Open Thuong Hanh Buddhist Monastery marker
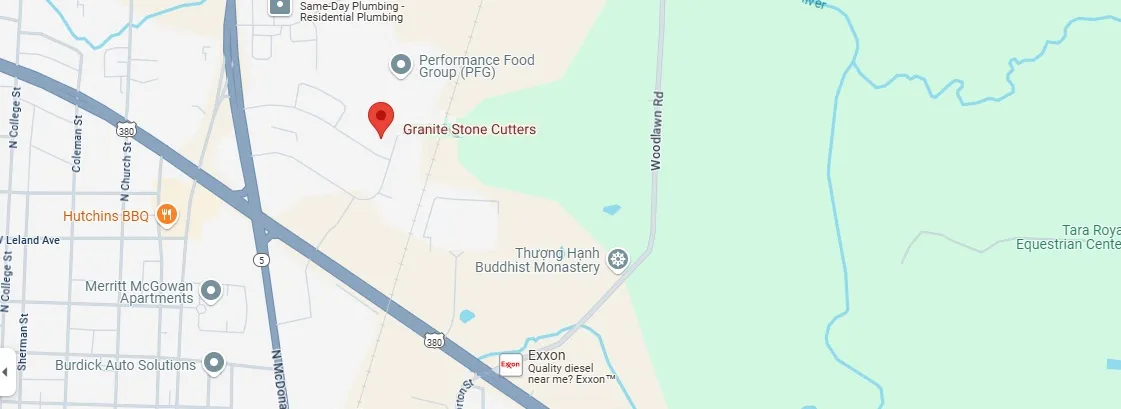 618,261
